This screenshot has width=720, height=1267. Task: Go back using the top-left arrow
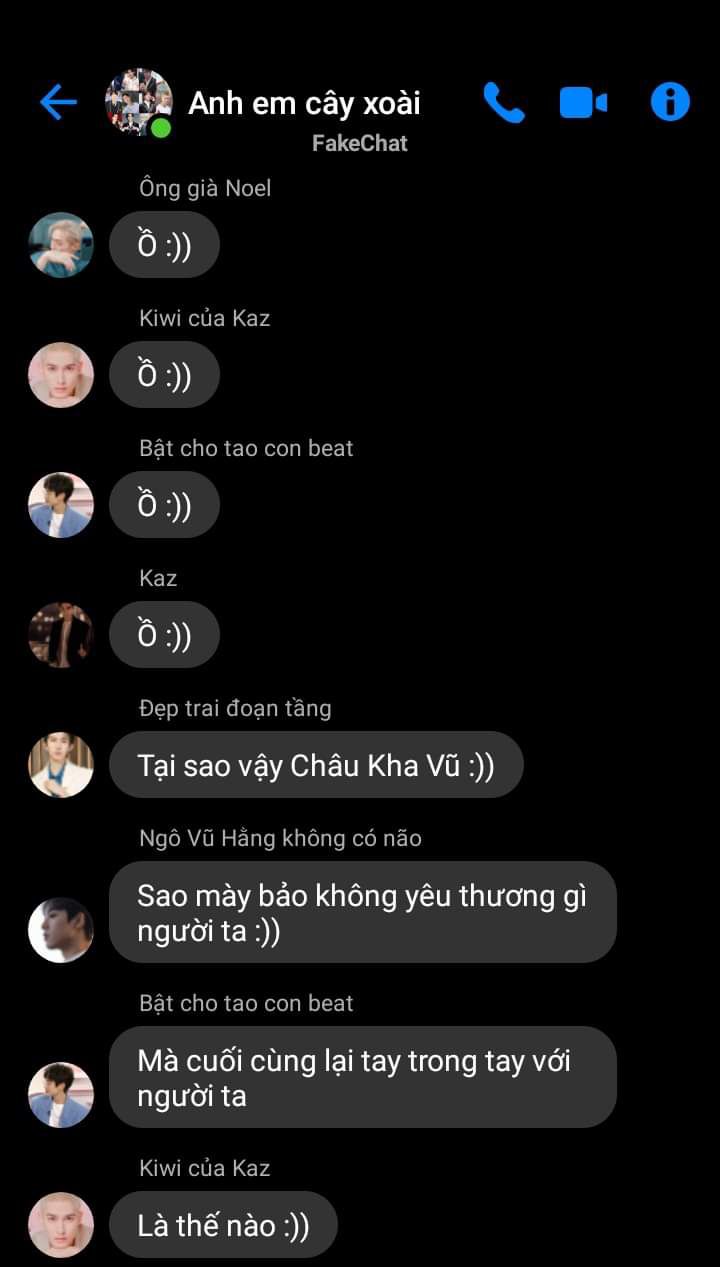[58, 102]
